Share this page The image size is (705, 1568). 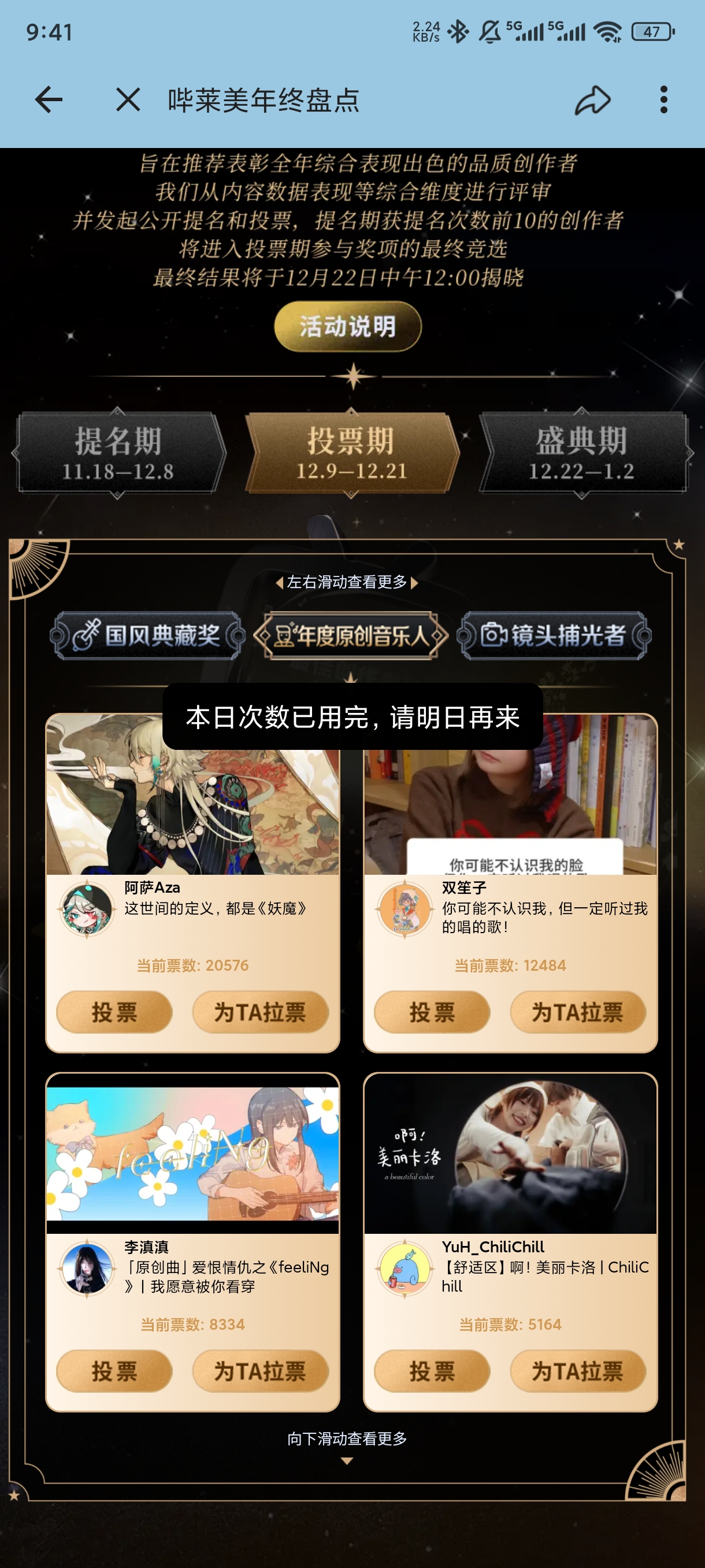[592, 100]
